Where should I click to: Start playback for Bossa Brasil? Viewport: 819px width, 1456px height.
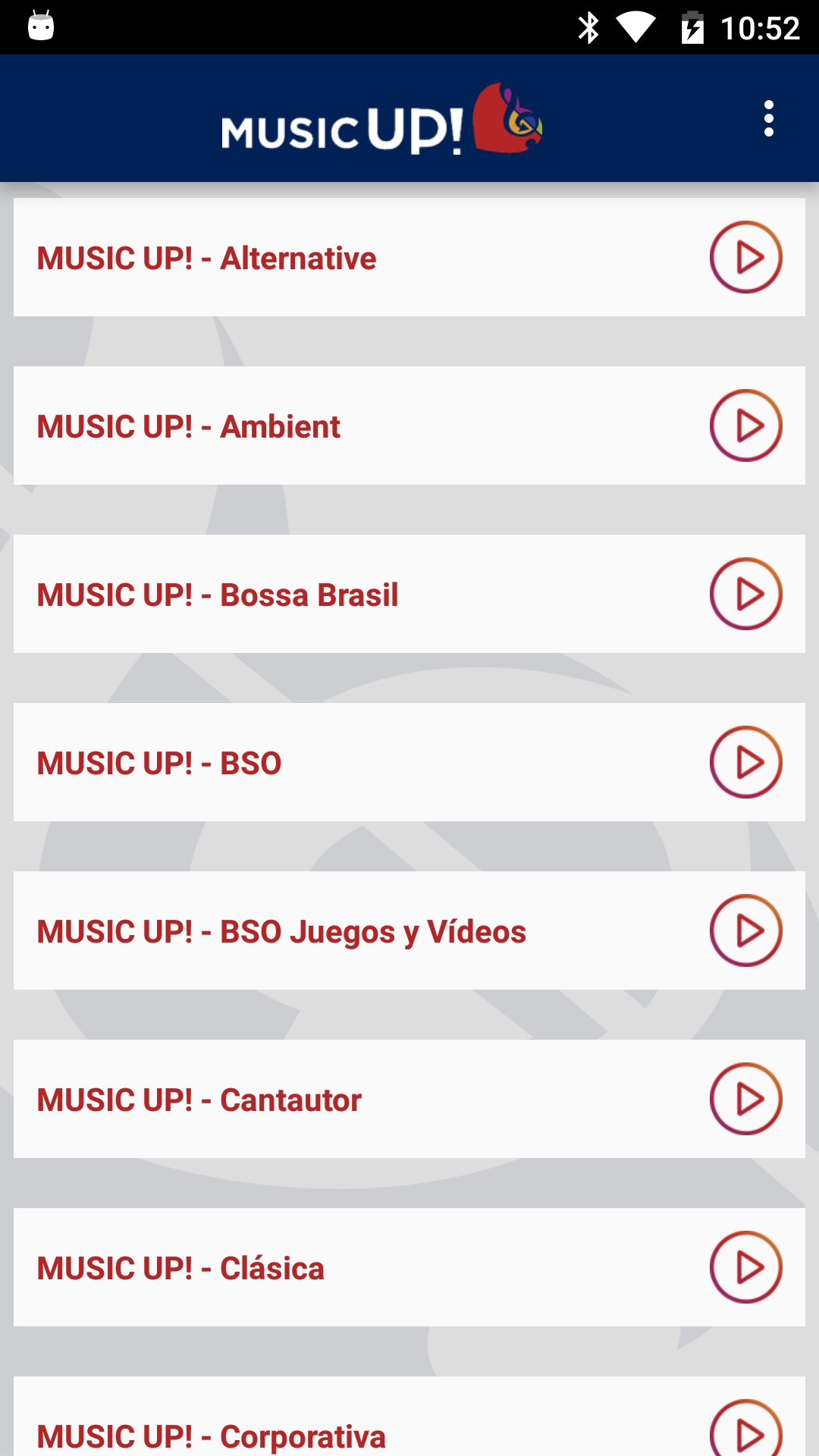746,594
